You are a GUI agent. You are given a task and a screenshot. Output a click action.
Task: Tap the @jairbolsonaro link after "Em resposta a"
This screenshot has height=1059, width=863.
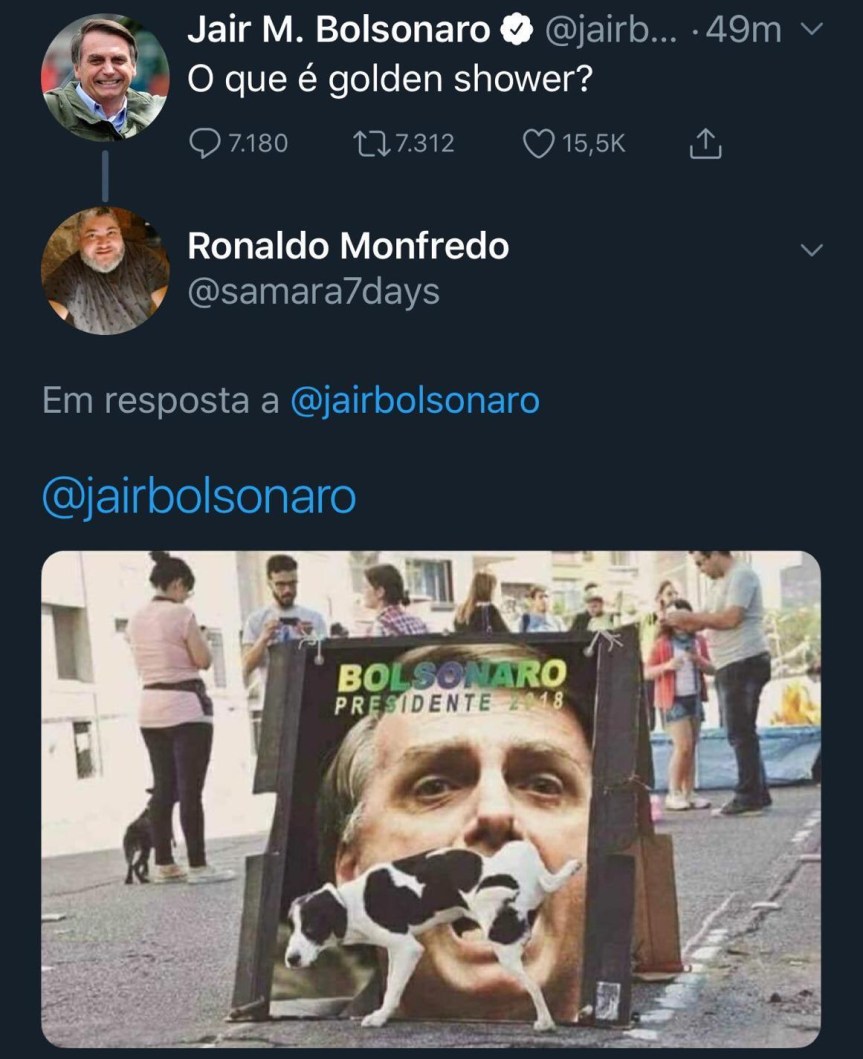(414, 401)
